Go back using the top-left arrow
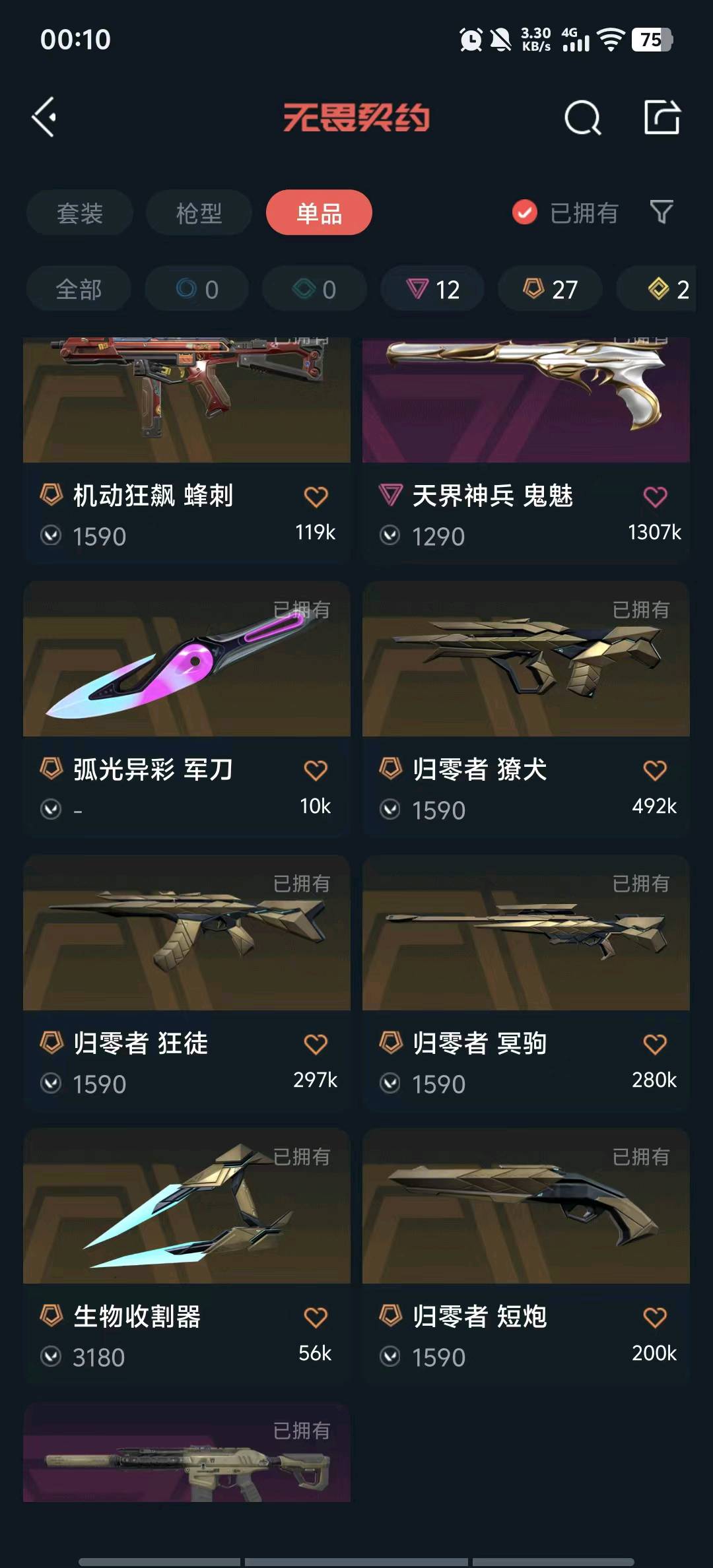The image size is (713, 1568). [45, 117]
